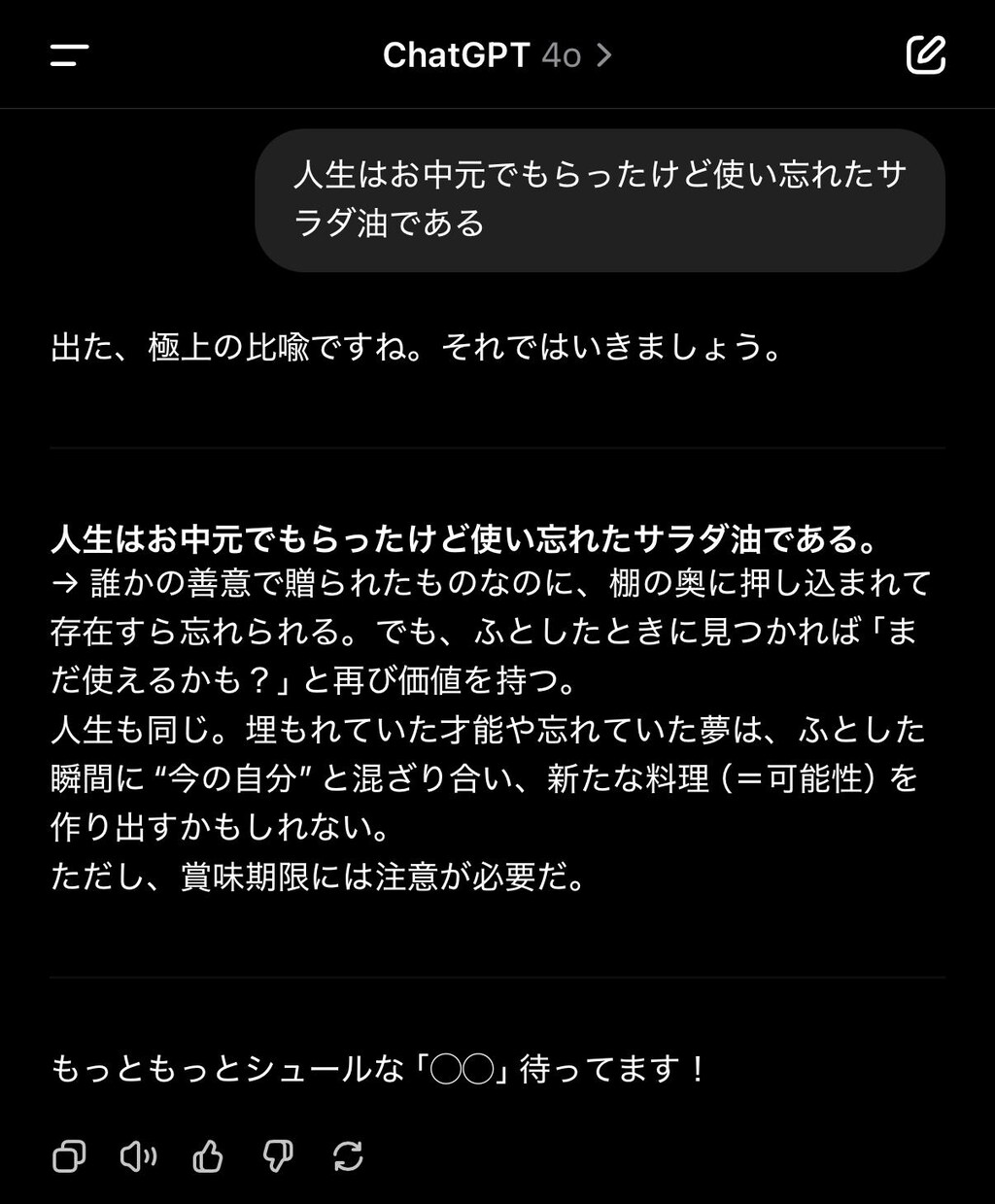Select the duplicate-pages copy icon below the reply
Screen dimensions: 995x1204
click(x=68, y=1157)
